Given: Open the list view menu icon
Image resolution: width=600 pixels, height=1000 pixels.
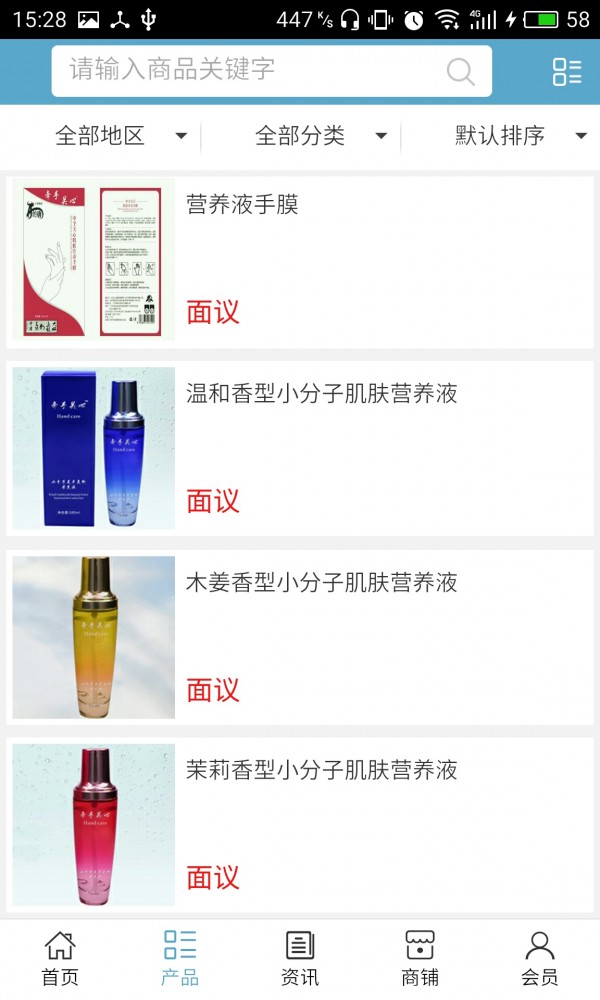Looking at the screenshot, I should [567, 71].
